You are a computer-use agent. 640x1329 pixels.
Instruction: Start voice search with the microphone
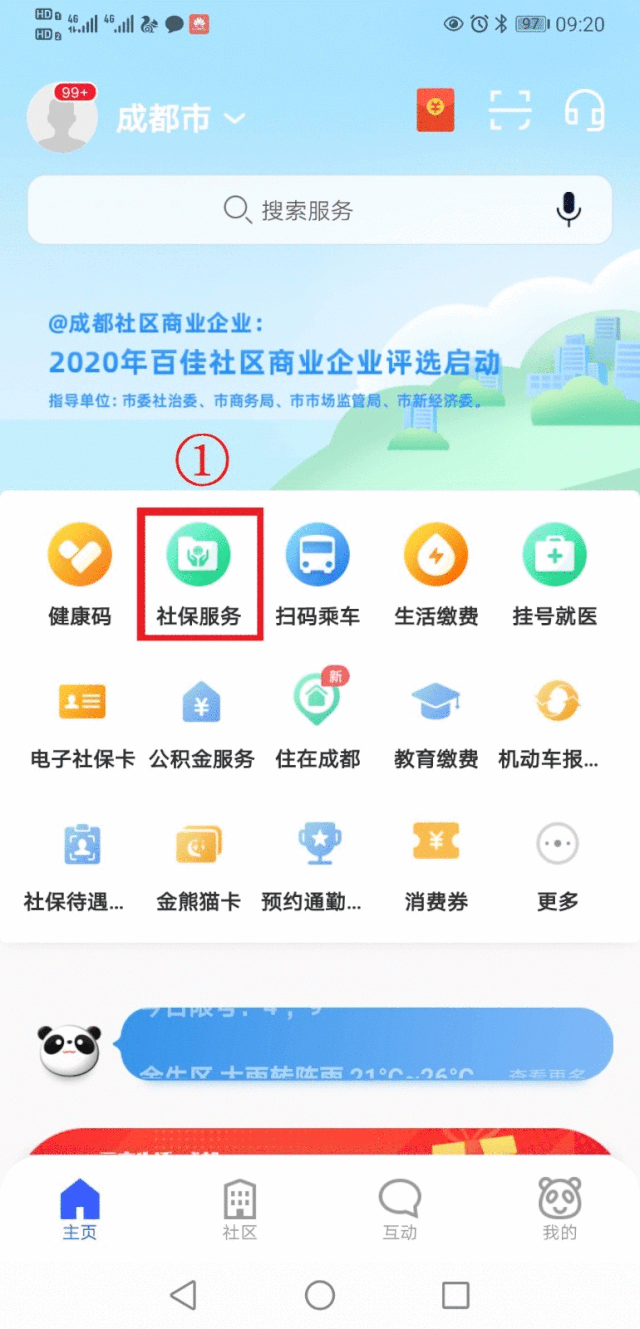click(x=568, y=209)
